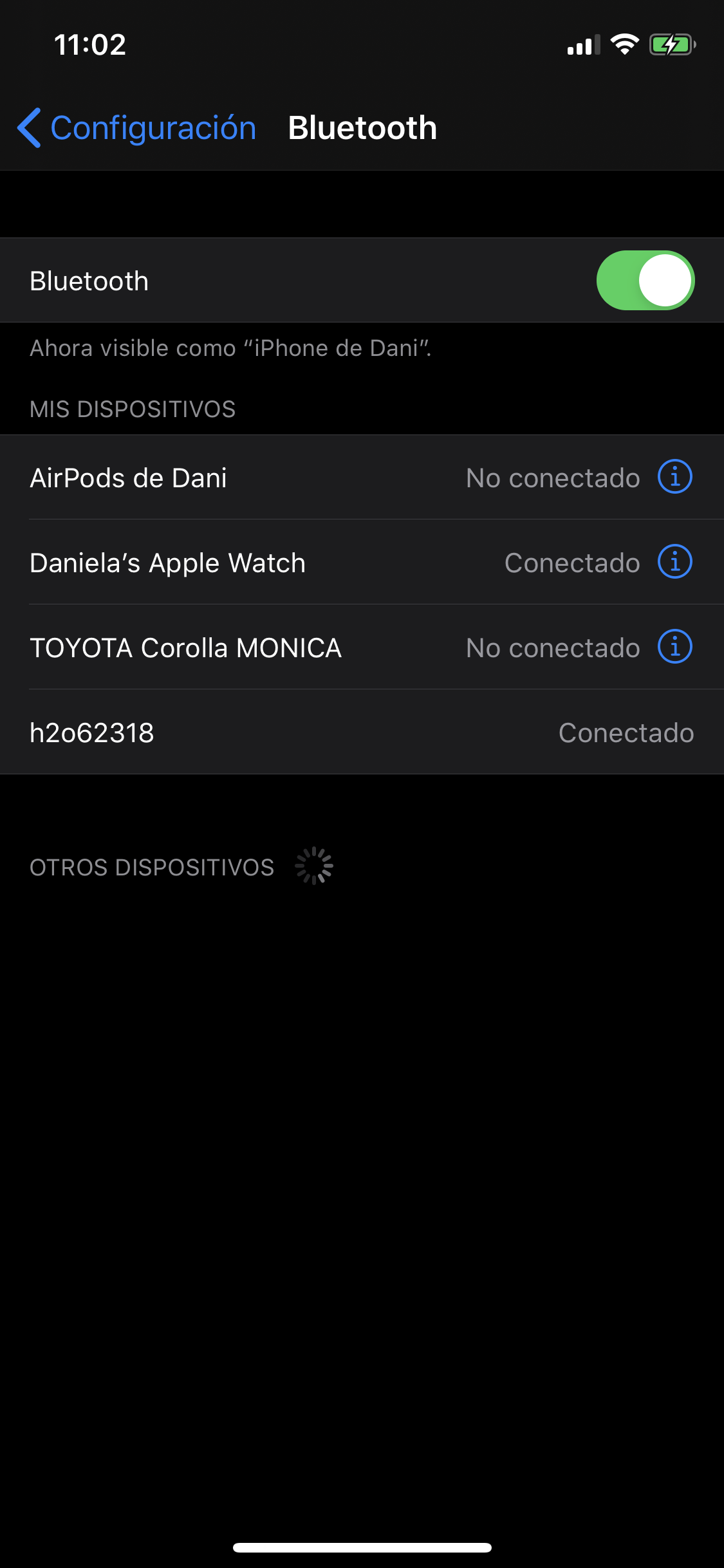The image size is (724, 1568).
Task: Go back to Configuración
Action: 136,127
